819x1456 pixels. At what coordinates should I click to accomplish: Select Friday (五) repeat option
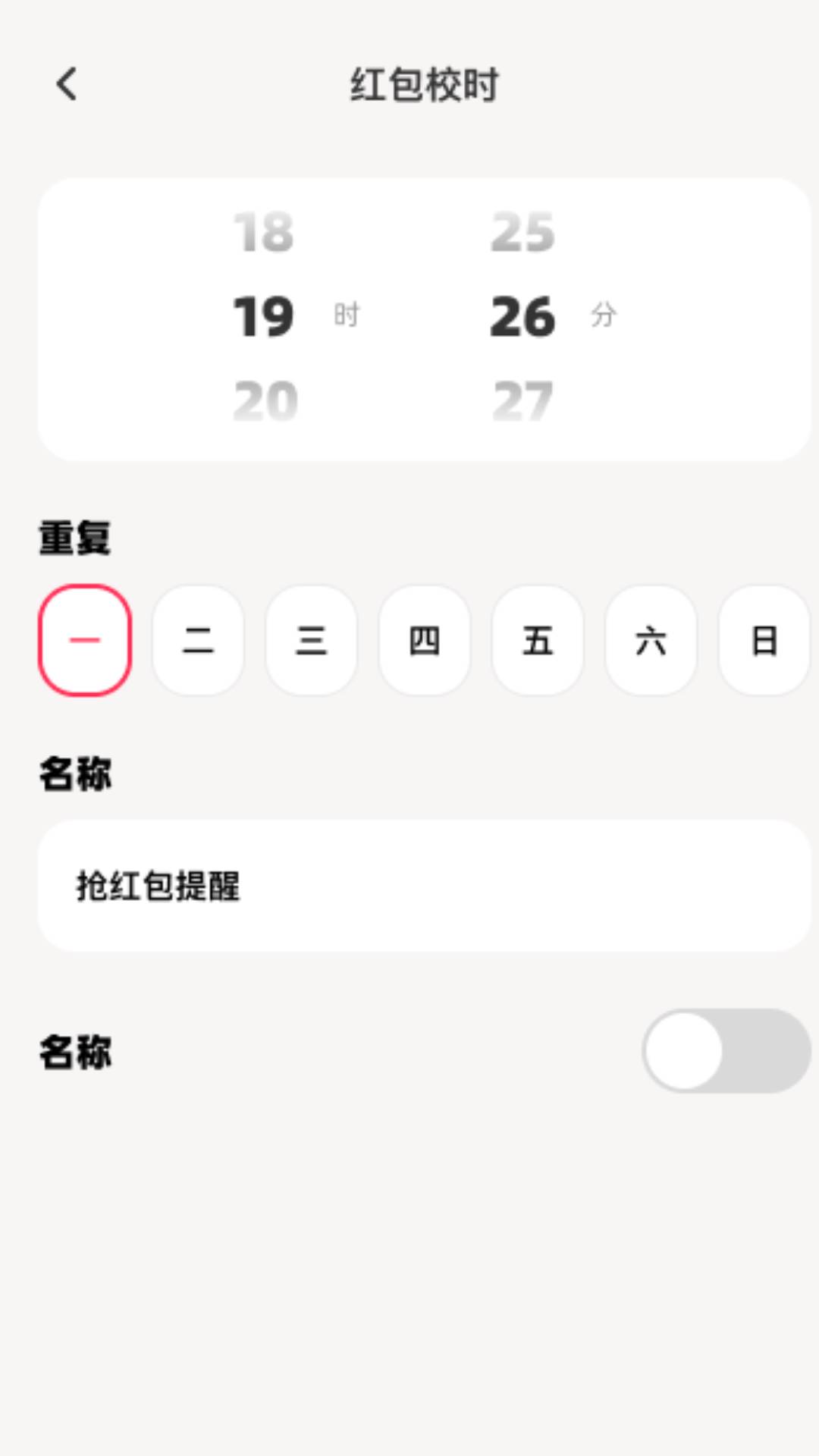(538, 641)
